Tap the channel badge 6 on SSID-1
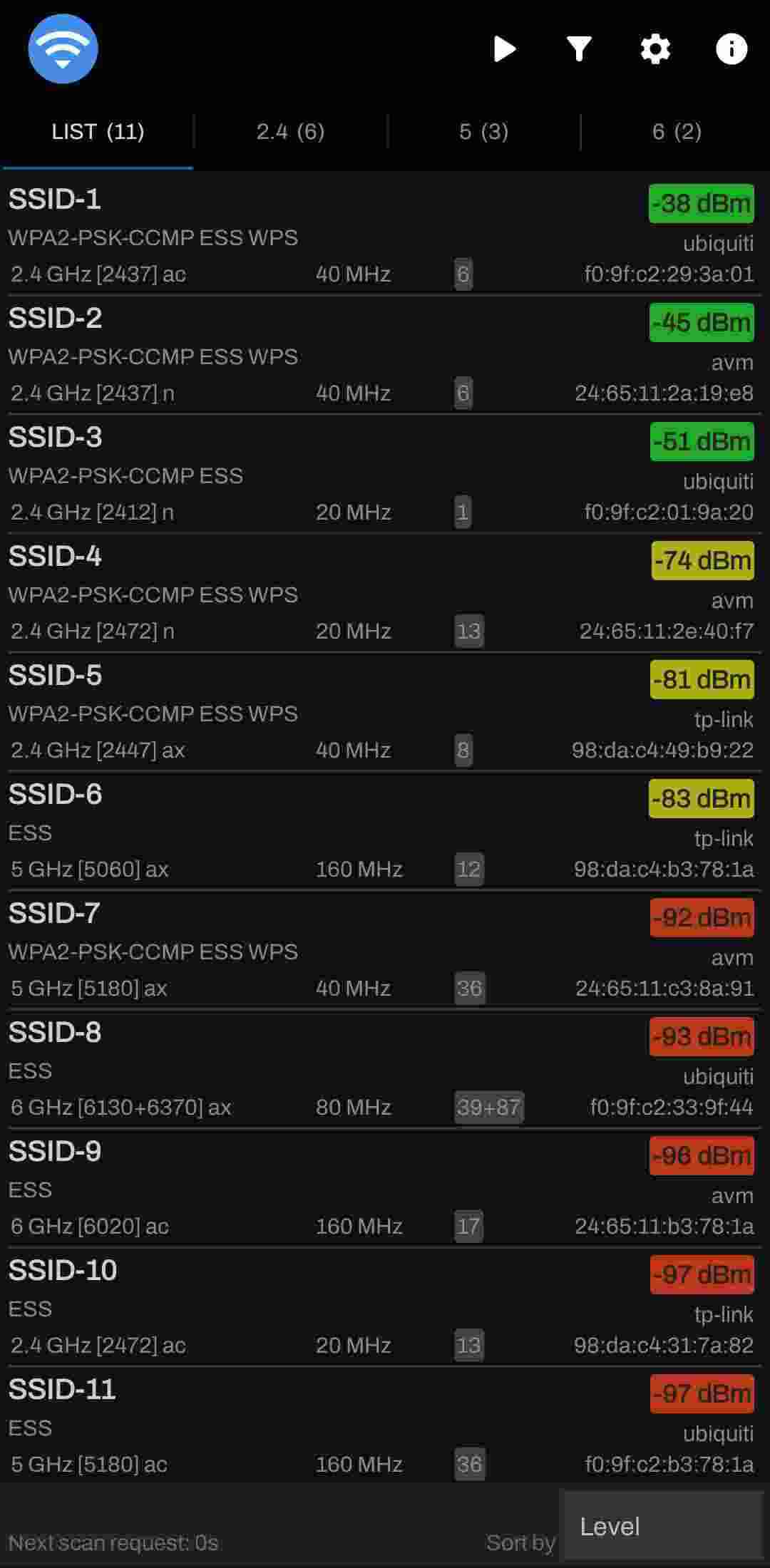 (x=463, y=274)
